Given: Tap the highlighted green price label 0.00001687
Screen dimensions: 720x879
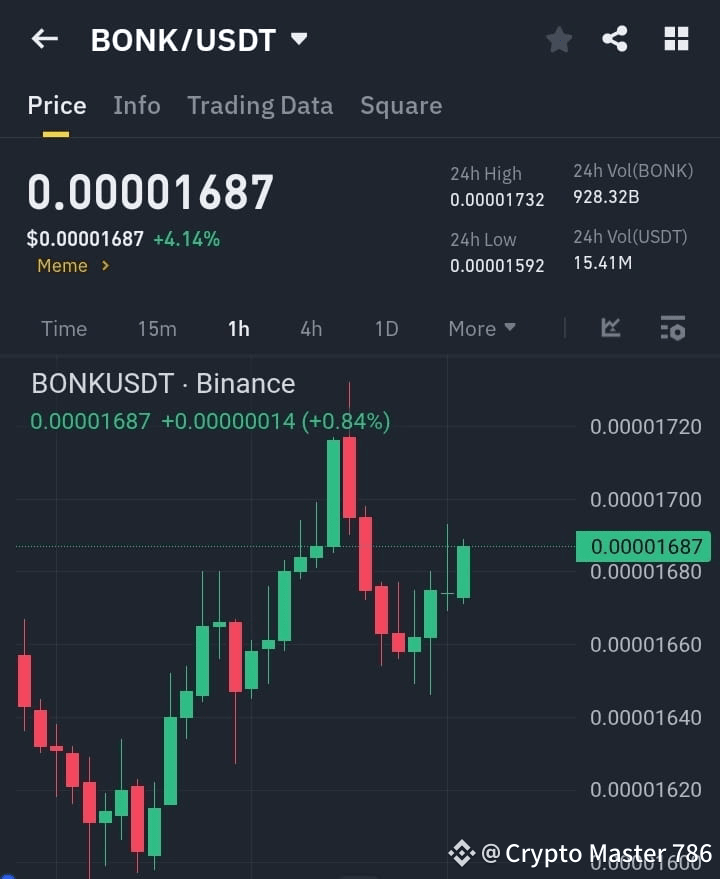Looking at the screenshot, I should [x=643, y=546].
